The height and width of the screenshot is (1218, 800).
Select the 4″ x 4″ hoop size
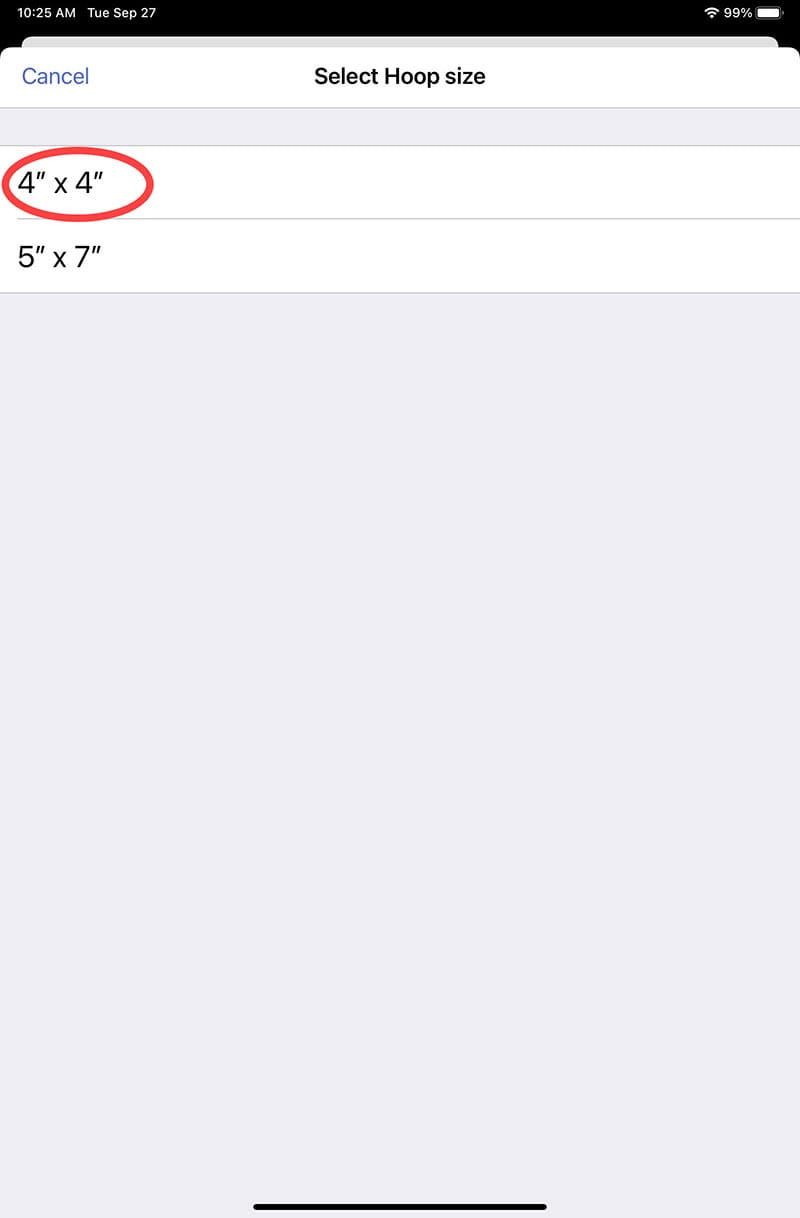pos(62,183)
